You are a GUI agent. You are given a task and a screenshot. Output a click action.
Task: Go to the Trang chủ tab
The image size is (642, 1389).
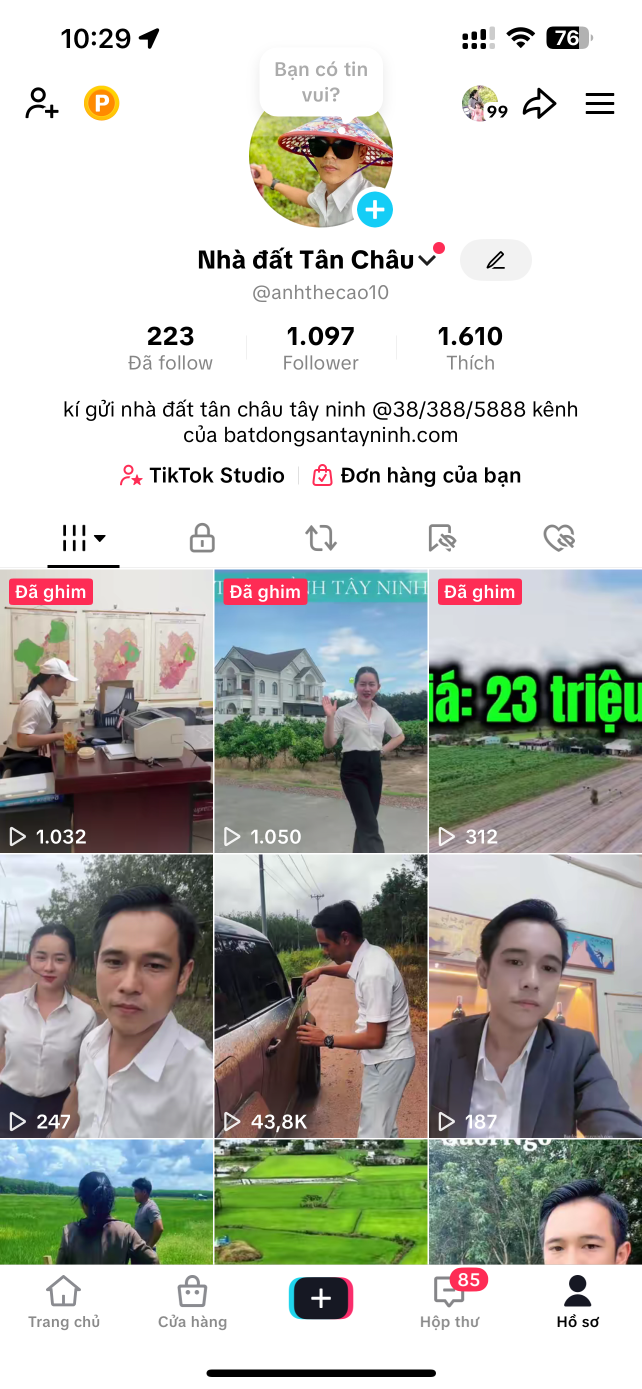point(64,1301)
